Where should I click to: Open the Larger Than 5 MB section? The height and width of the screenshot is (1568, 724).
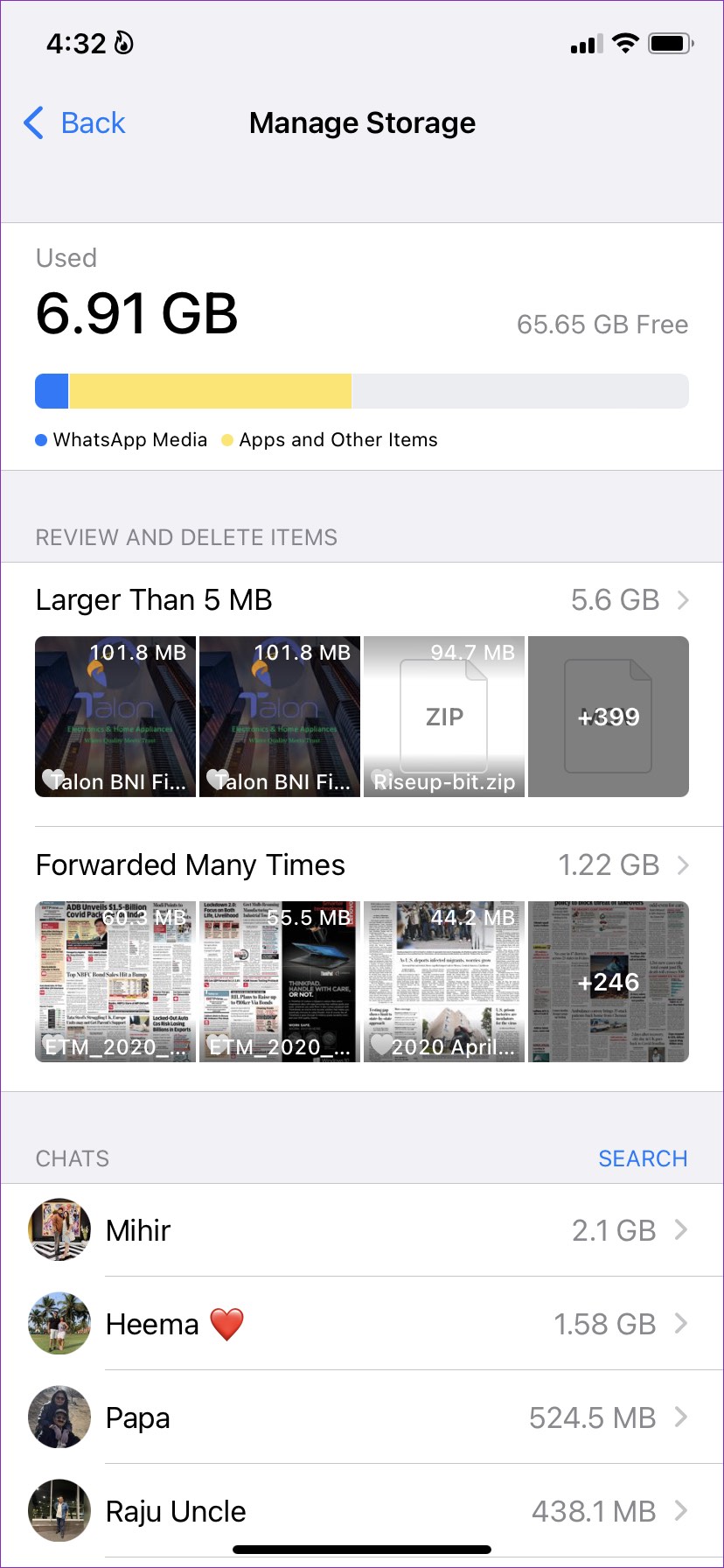(362, 600)
